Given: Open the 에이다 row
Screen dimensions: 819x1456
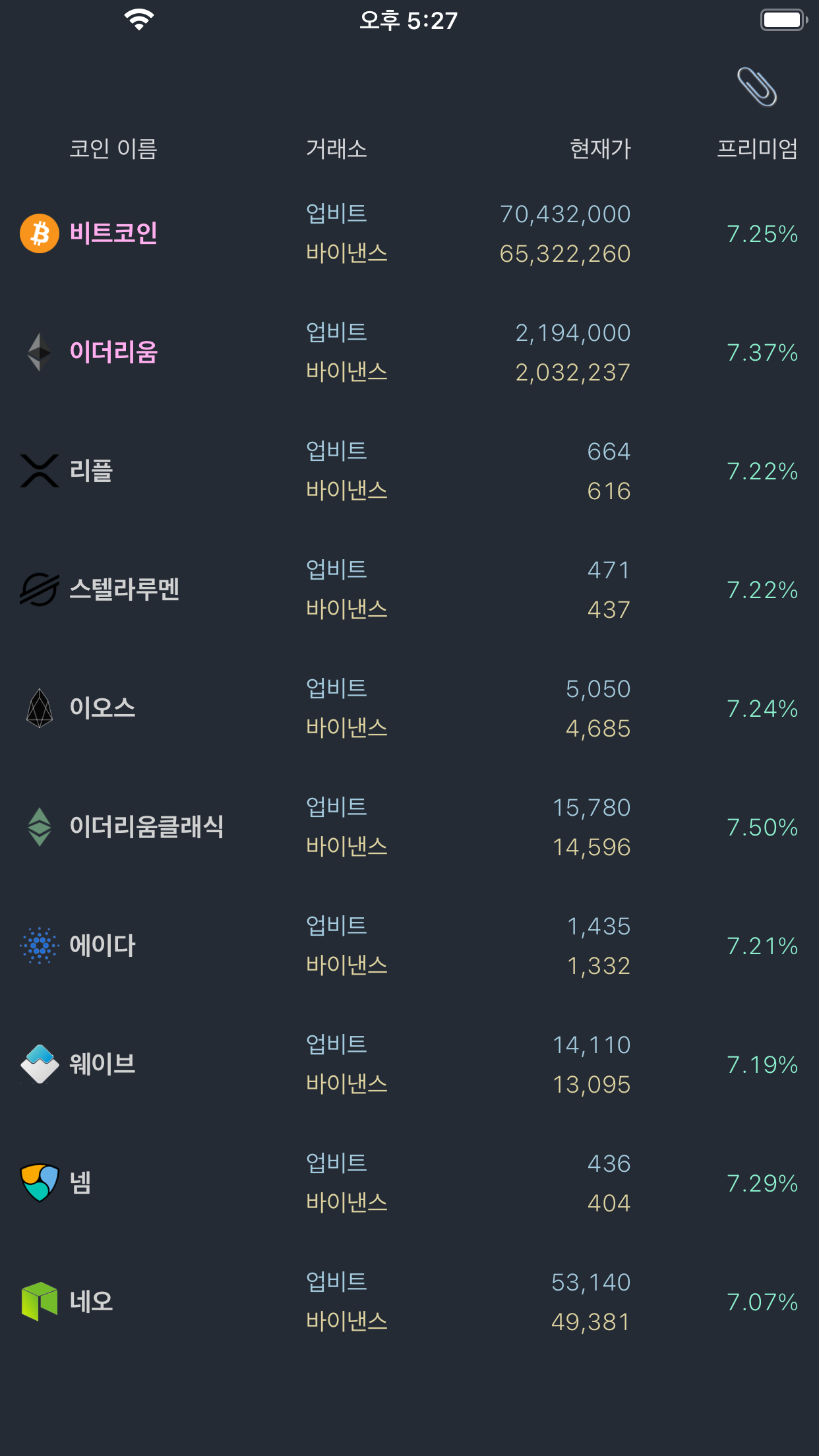Looking at the screenshot, I should click(409, 946).
